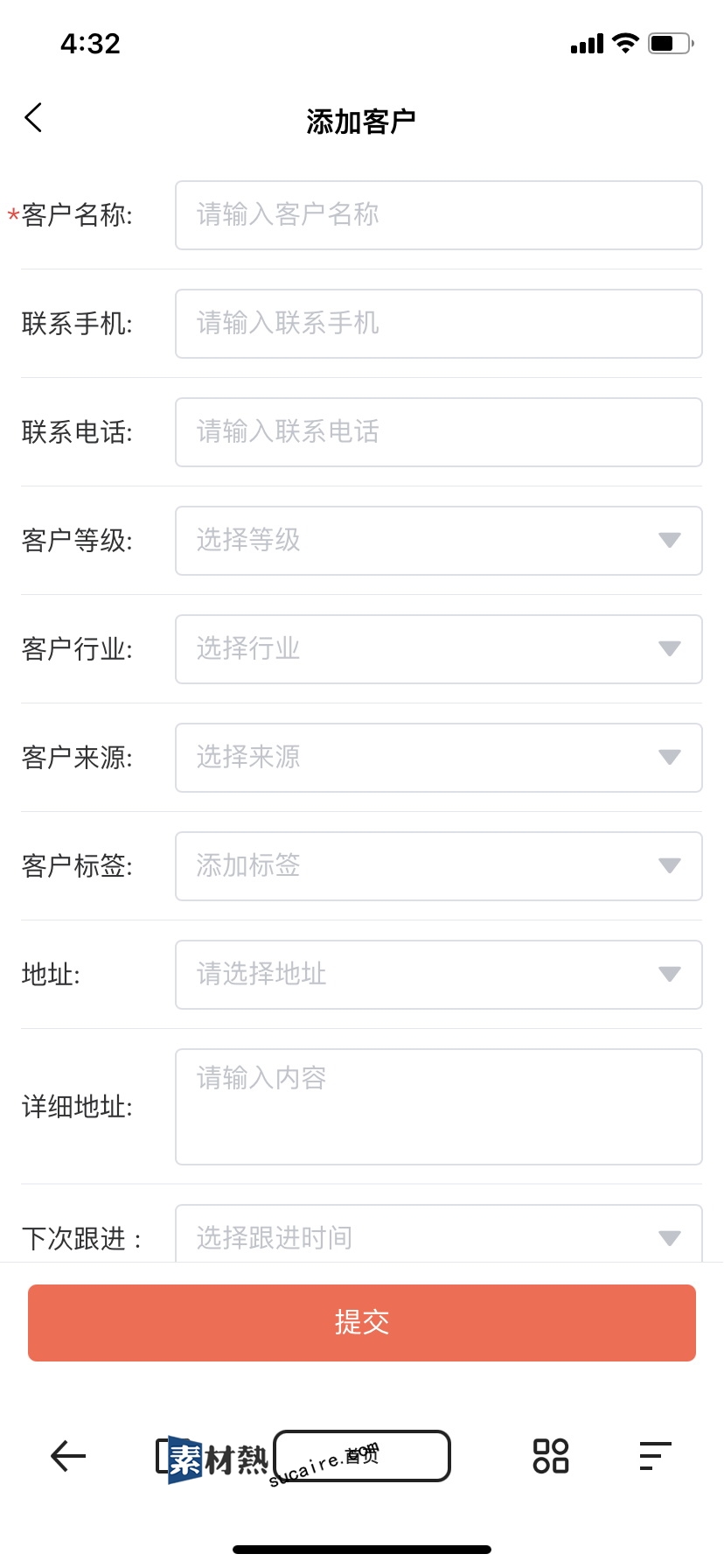Open the four-squares grid icon in the bottom bar
724x1568 pixels.
click(x=551, y=1456)
